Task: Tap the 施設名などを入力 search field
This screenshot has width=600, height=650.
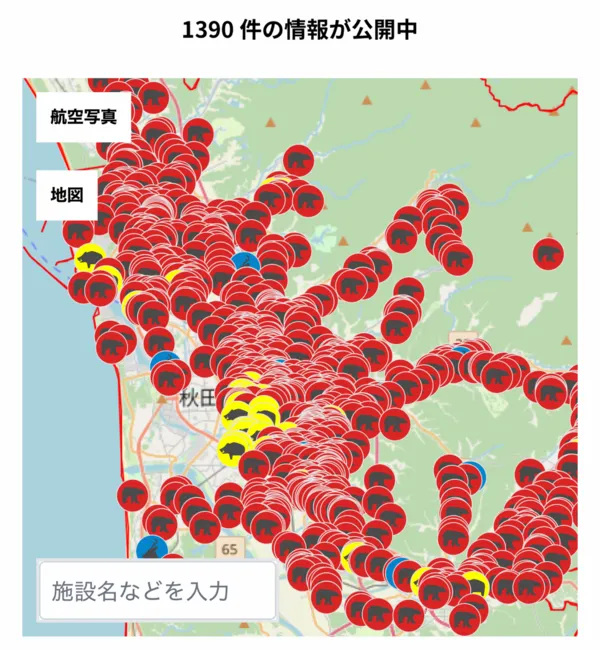Action: point(156,591)
